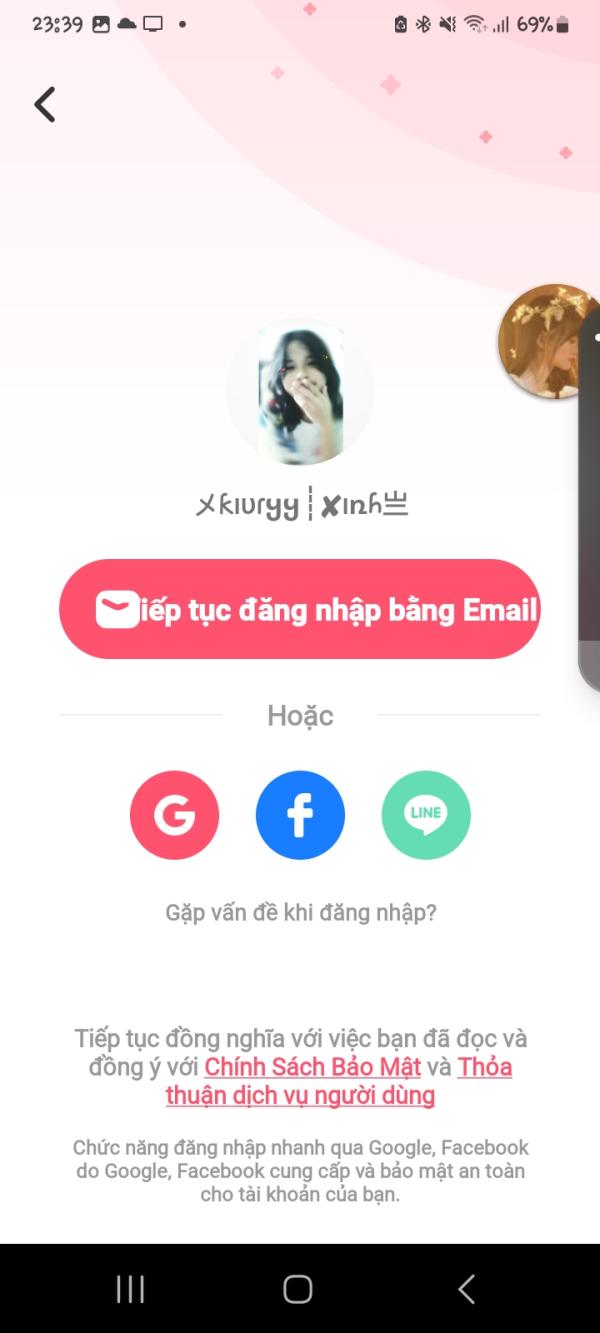600x1333 pixels.
Task: Show recent apps from navigation bar
Action: click(x=130, y=1289)
